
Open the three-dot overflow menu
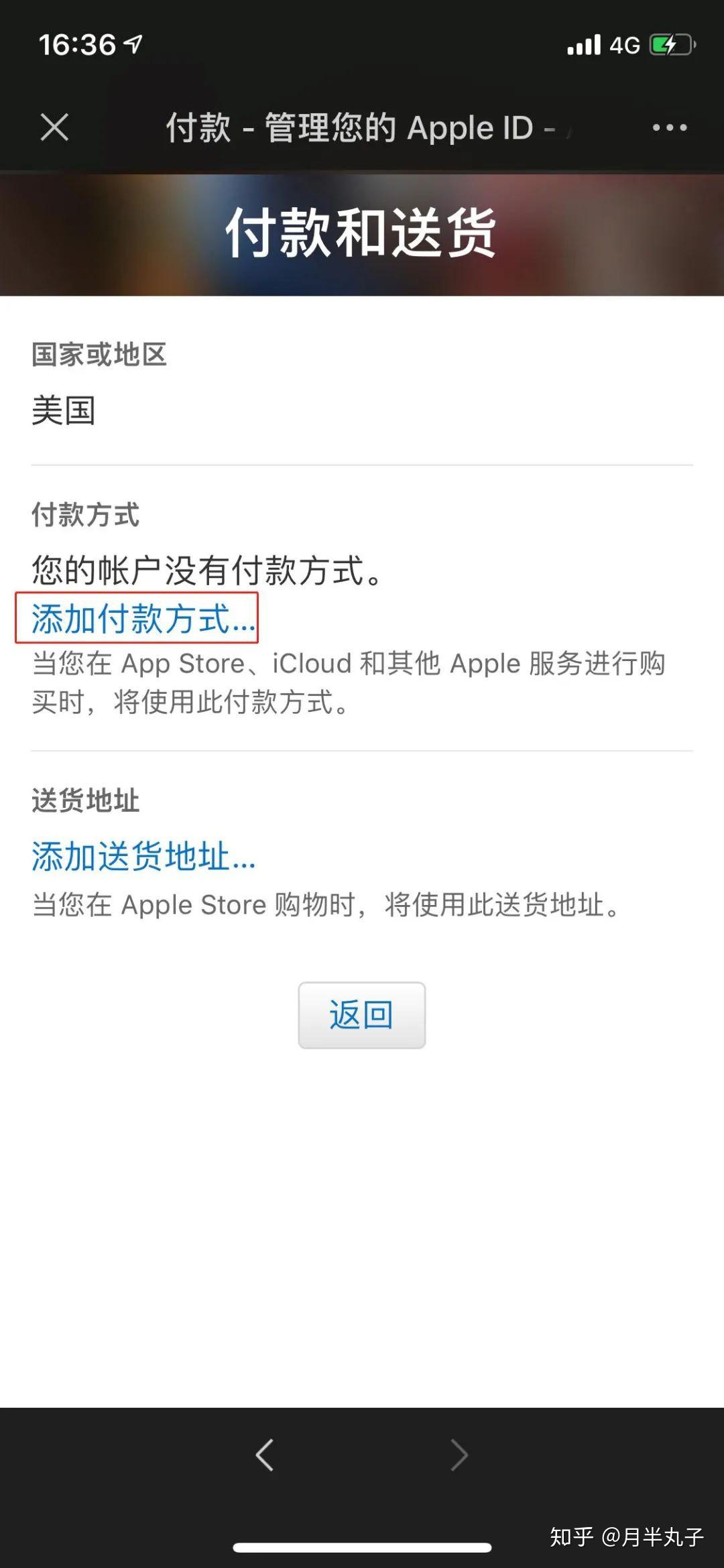coord(670,127)
